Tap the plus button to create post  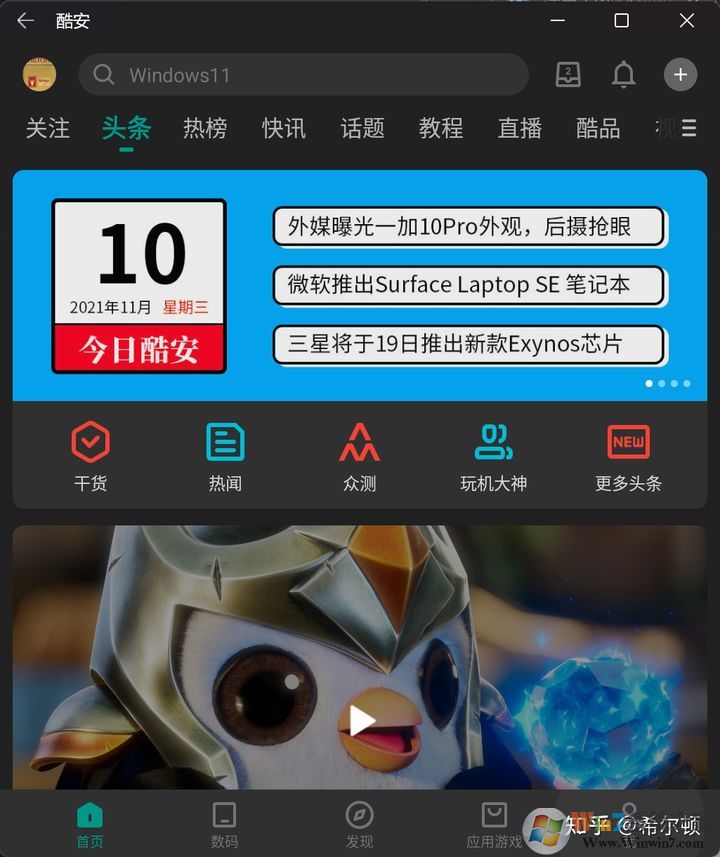coord(680,75)
